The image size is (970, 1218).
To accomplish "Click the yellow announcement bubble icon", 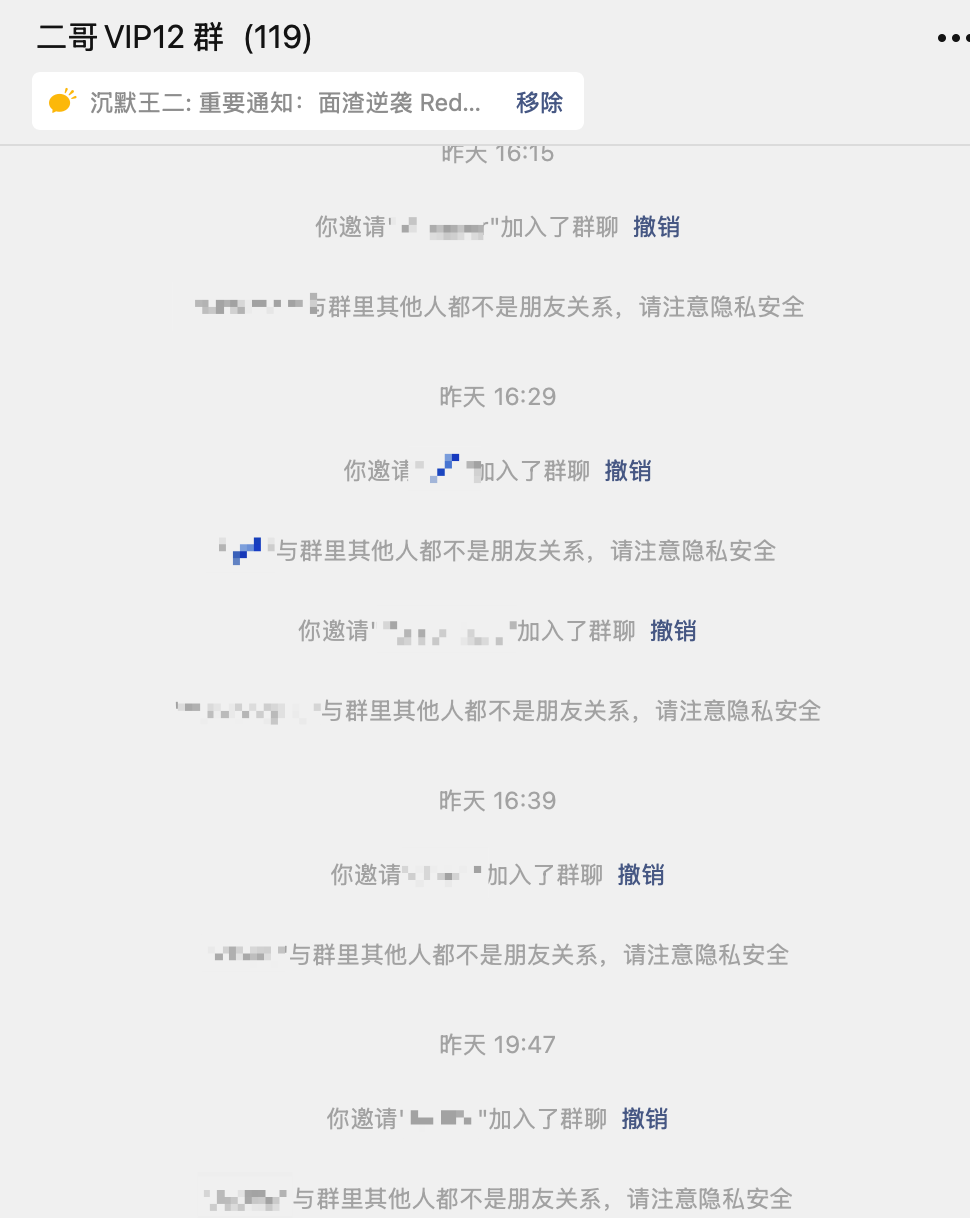I will pos(60,101).
